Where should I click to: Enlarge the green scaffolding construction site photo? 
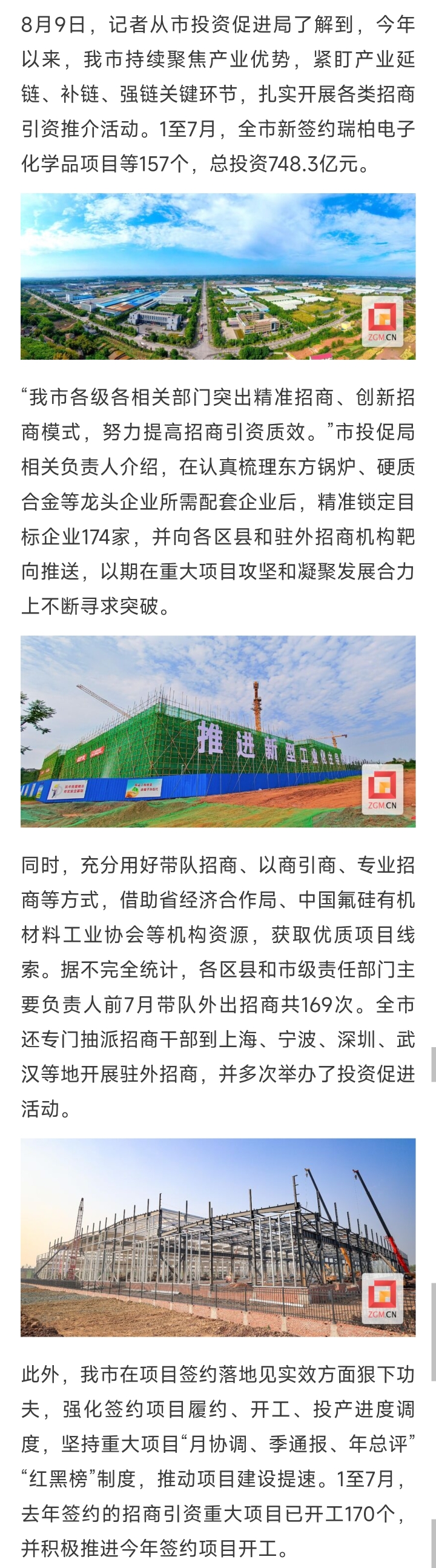tap(218, 731)
